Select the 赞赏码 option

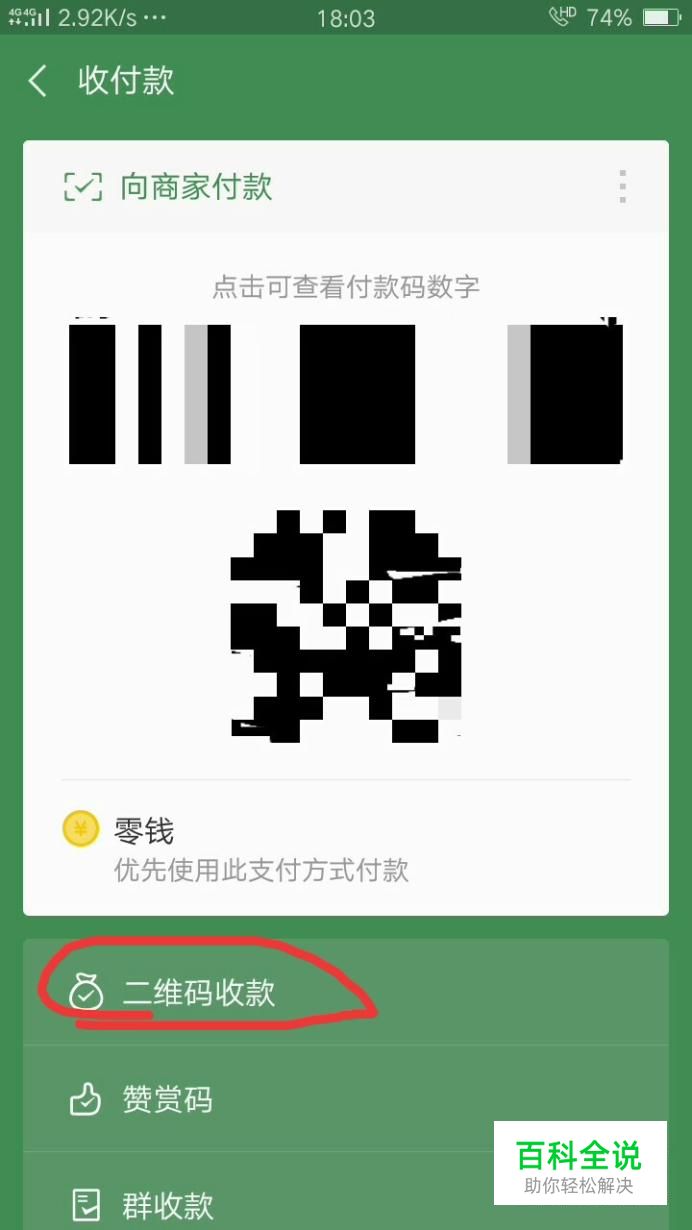tap(167, 1100)
